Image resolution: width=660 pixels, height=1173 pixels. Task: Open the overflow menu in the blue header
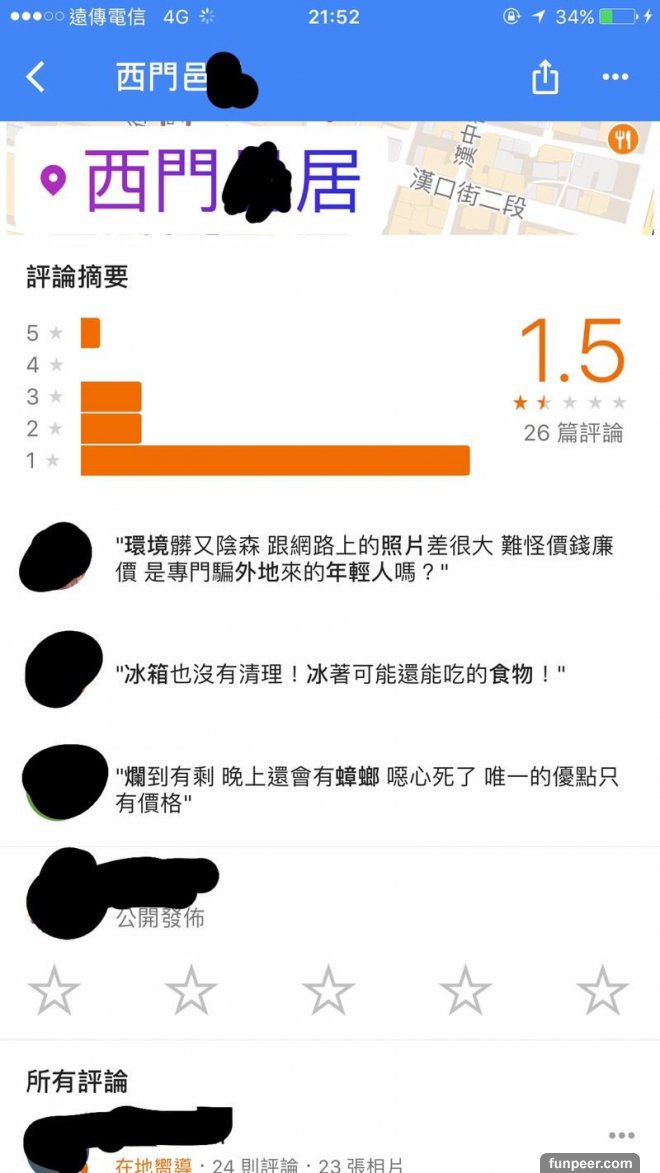[x=616, y=77]
